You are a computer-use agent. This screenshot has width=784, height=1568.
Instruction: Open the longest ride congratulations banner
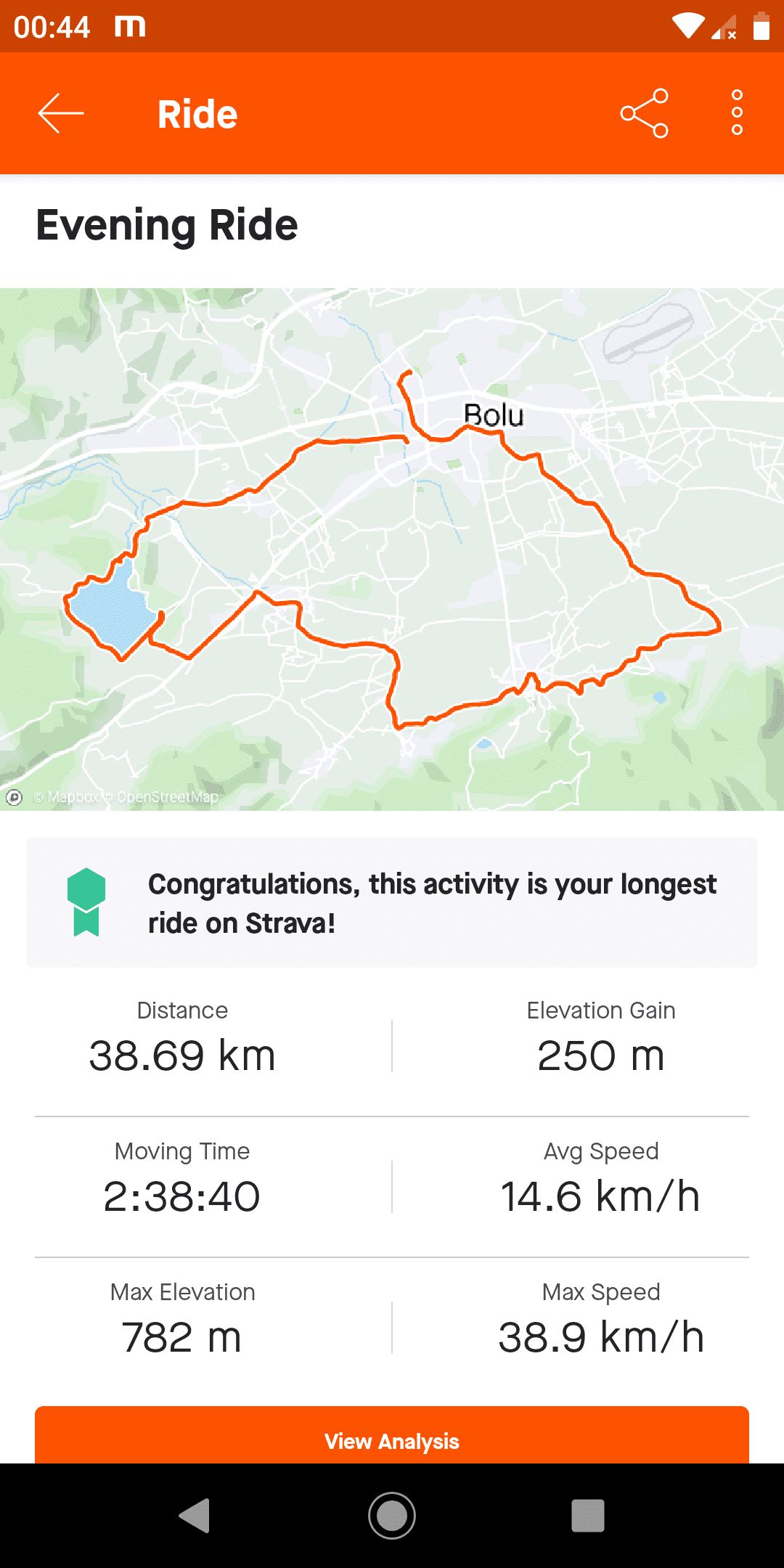click(392, 902)
